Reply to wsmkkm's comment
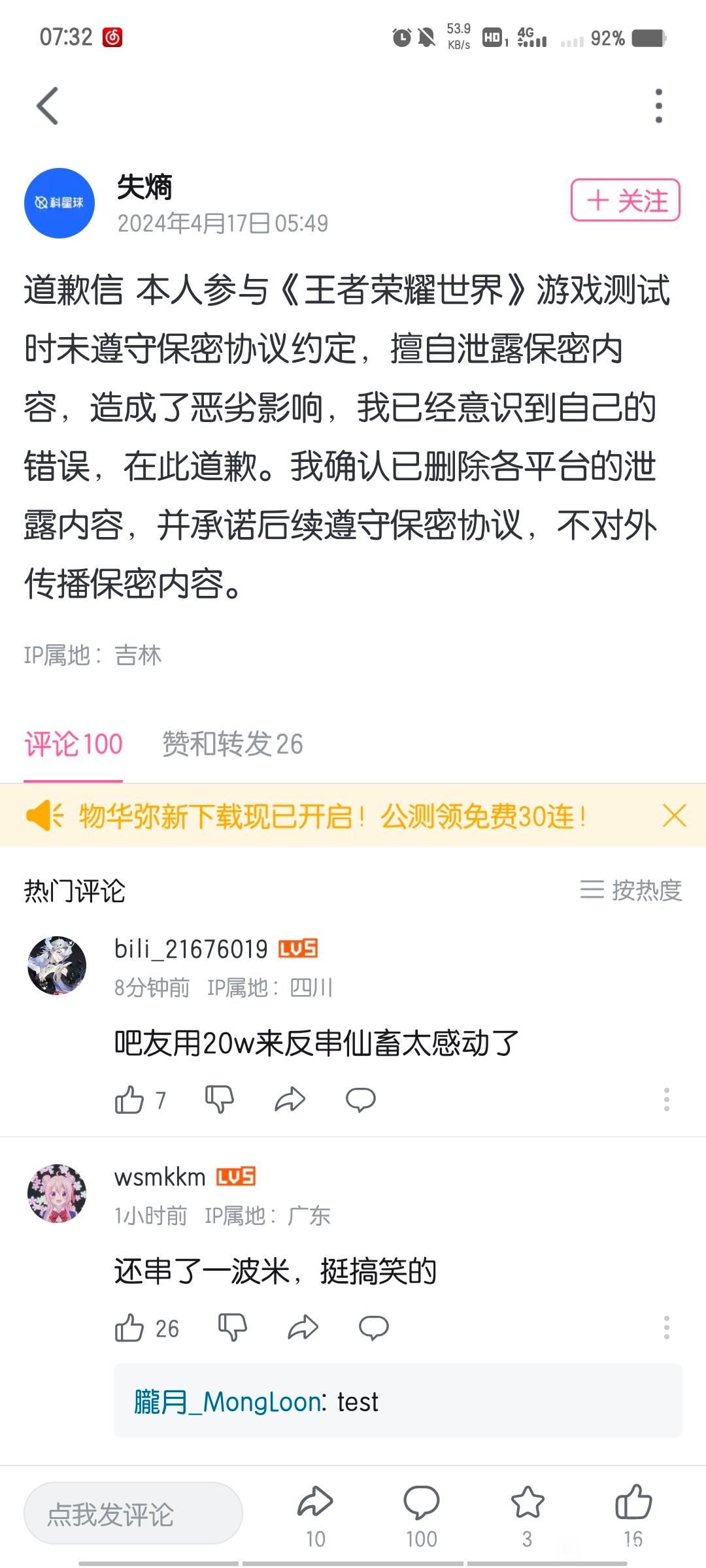 click(x=373, y=1328)
